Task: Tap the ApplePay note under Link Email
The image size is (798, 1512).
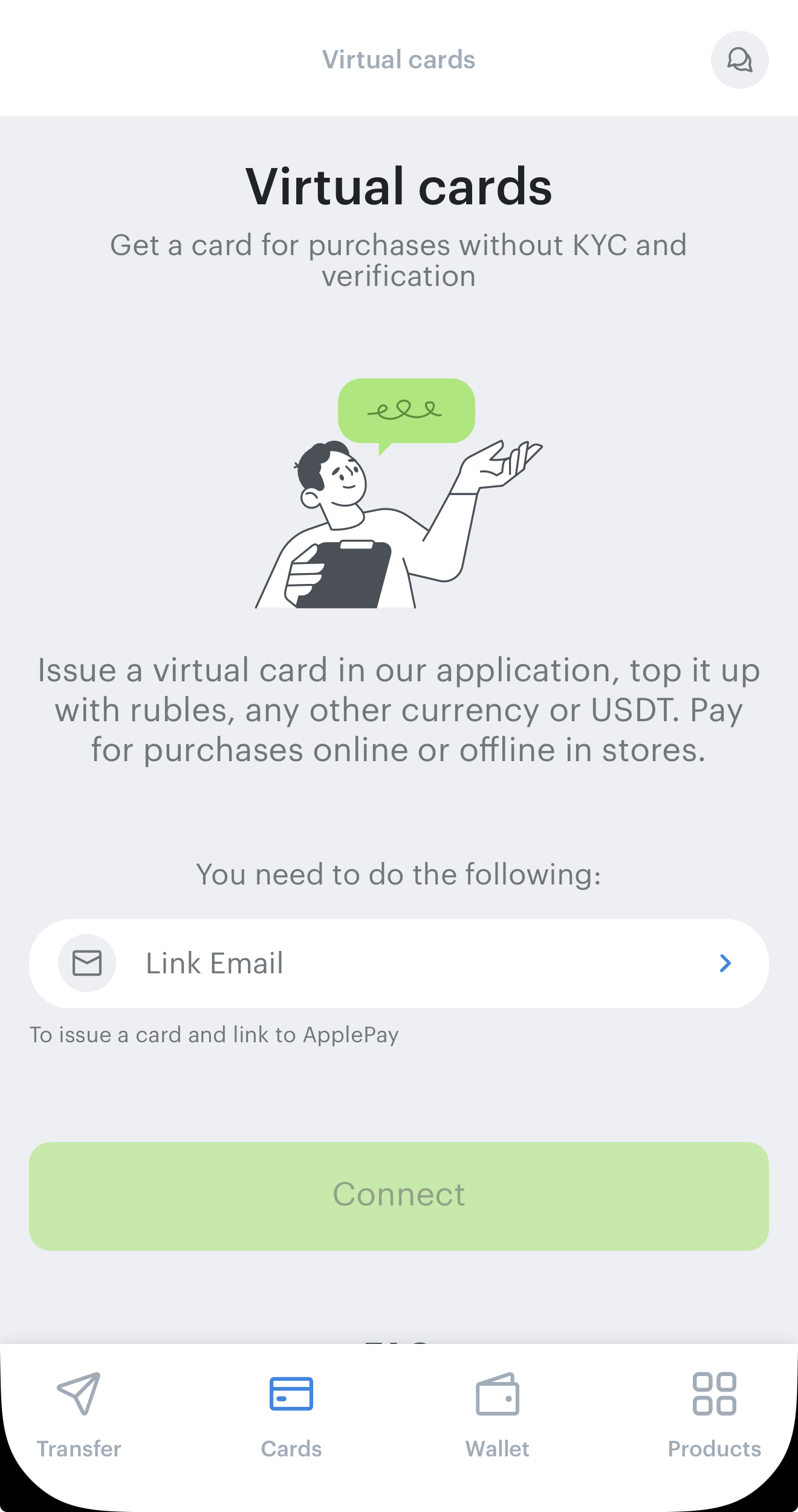Action: [215, 1034]
